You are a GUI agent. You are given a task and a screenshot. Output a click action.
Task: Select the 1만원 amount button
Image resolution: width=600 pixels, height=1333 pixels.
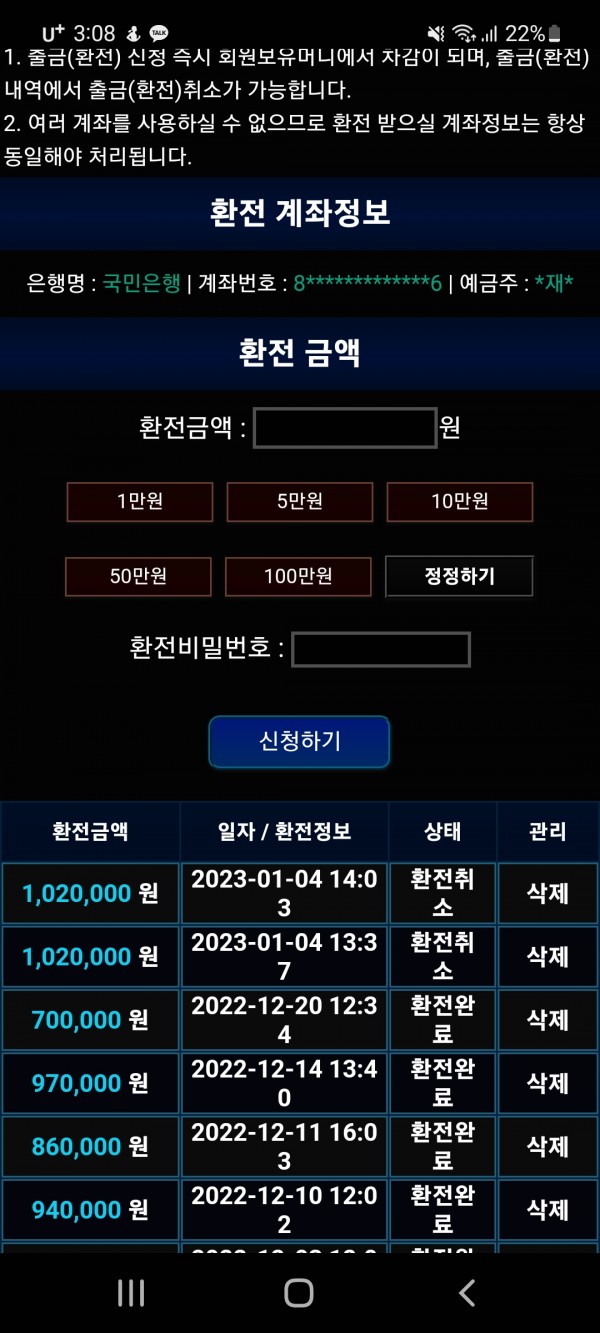[x=140, y=502]
